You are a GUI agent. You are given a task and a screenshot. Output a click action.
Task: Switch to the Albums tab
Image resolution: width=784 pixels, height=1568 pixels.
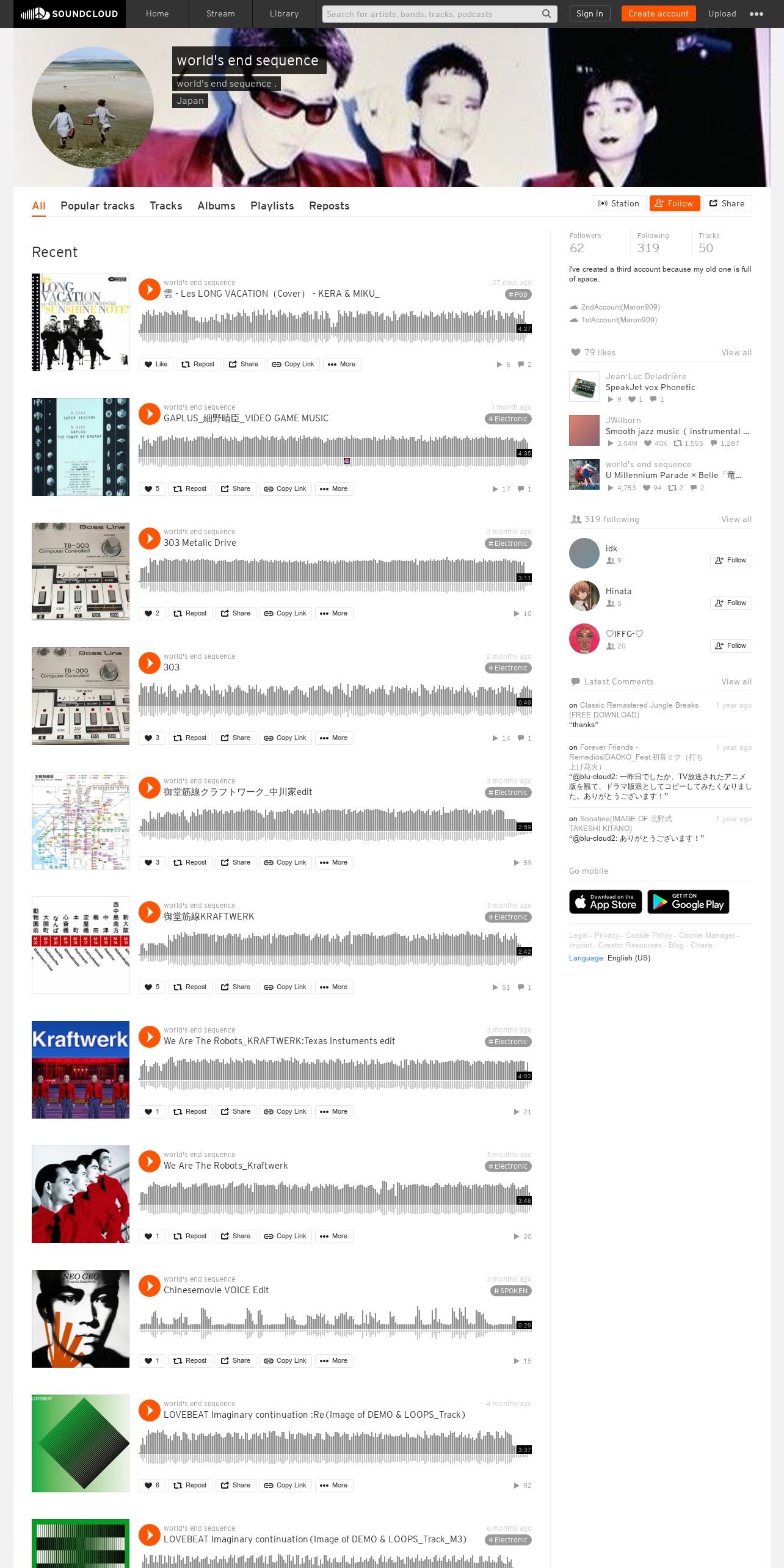(x=216, y=206)
